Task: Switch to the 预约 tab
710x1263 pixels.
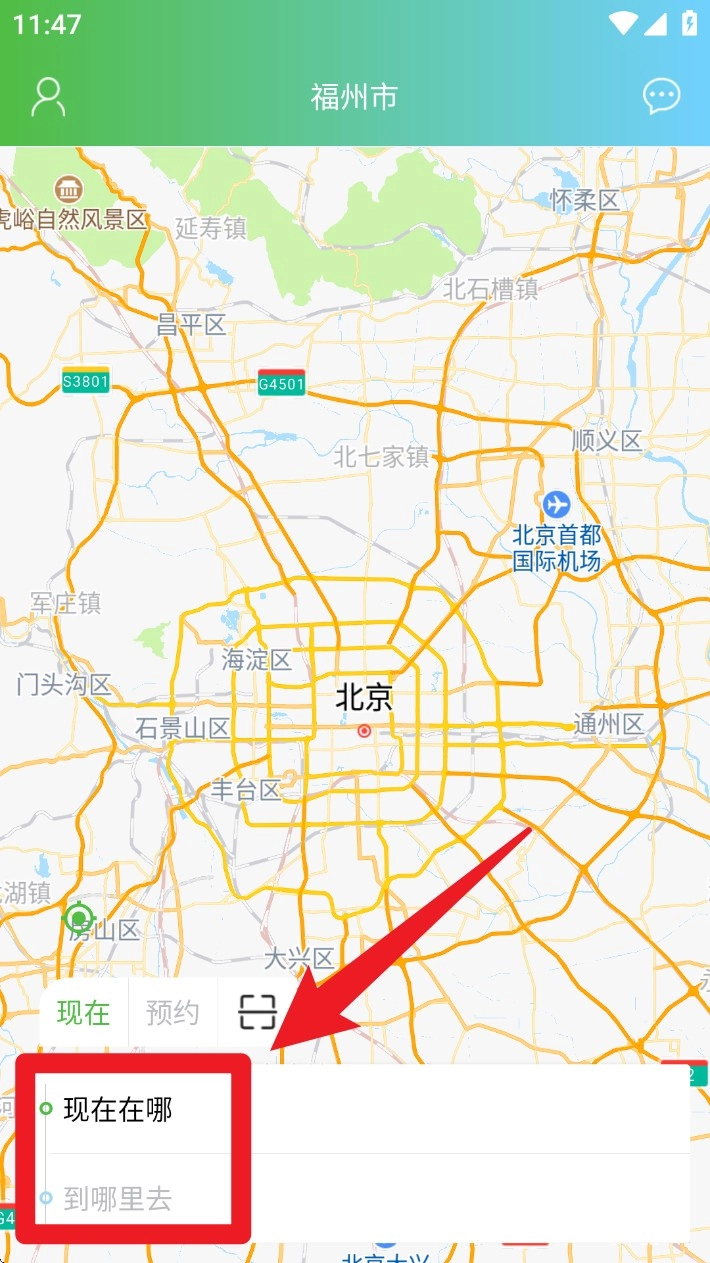Action: click(172, 1013)
